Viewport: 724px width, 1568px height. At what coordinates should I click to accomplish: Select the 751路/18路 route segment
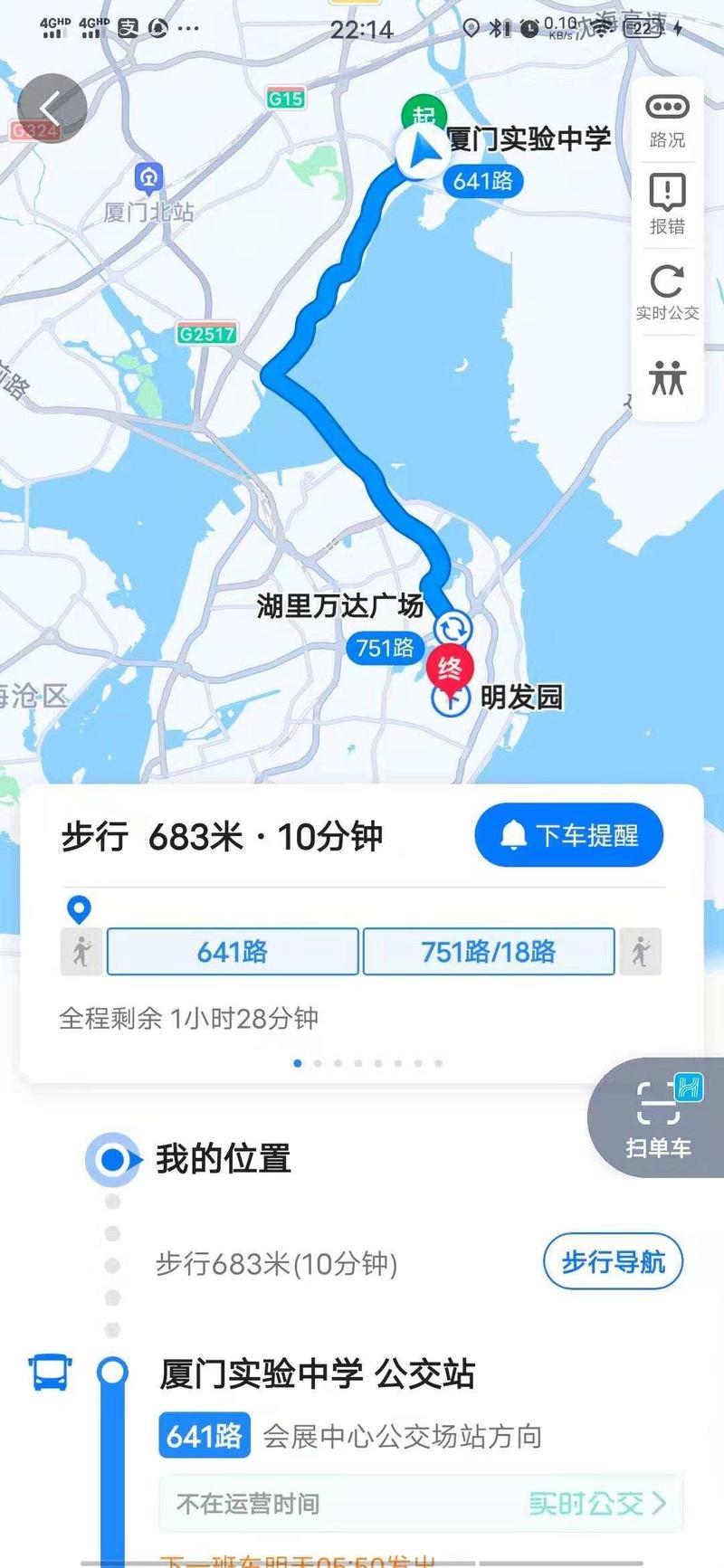pyautogui.click(x=488, y=951)
